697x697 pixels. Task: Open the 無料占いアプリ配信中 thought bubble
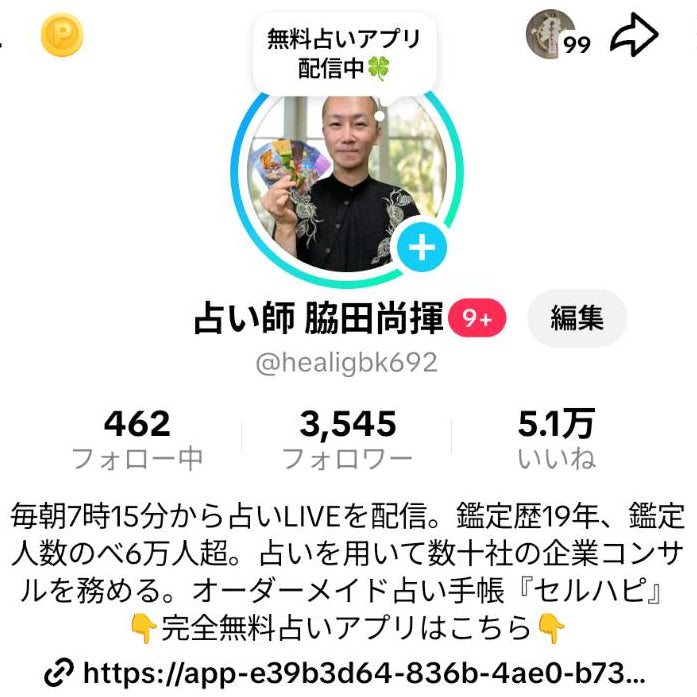point(344,54)
